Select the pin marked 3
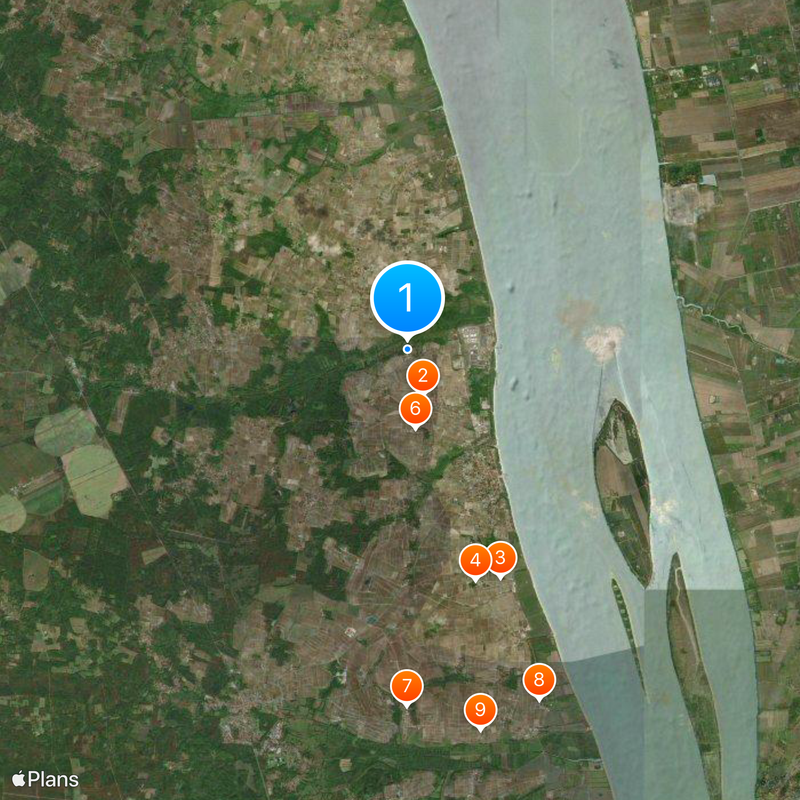 [500, 558]
